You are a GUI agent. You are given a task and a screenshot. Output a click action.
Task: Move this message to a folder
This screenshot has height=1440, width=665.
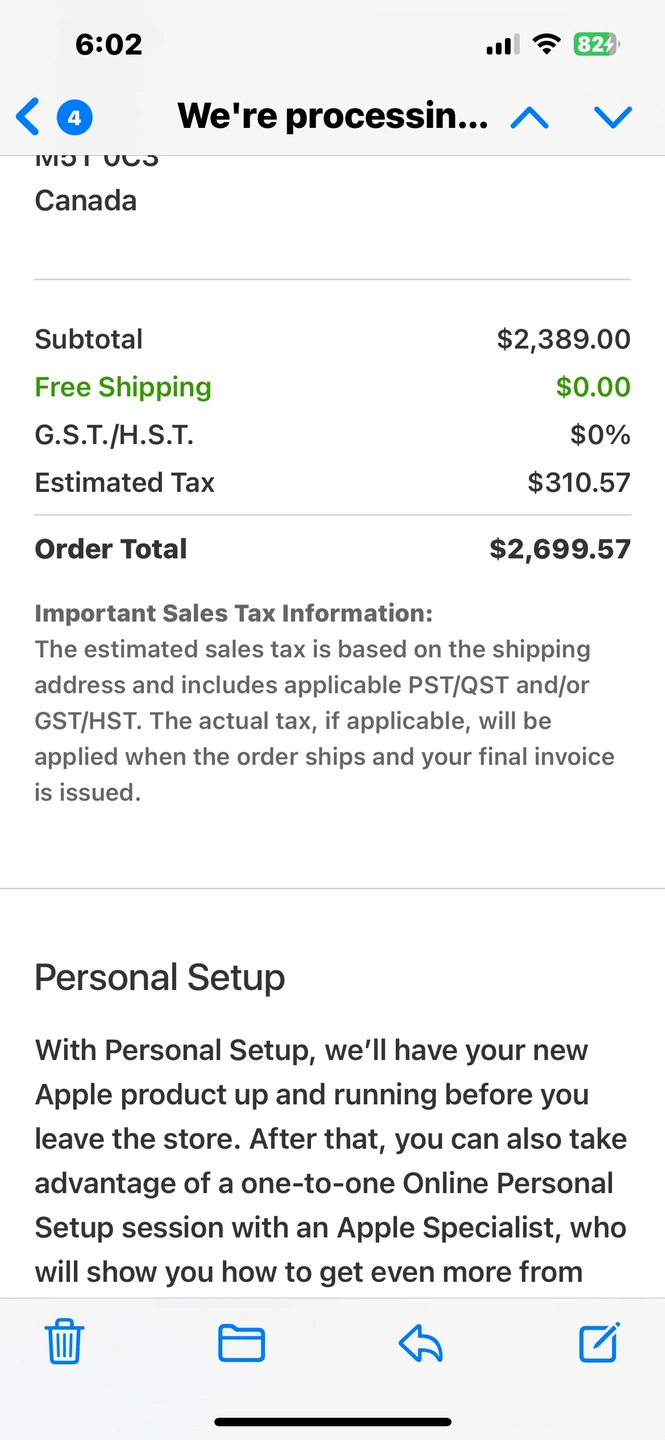242,1342
